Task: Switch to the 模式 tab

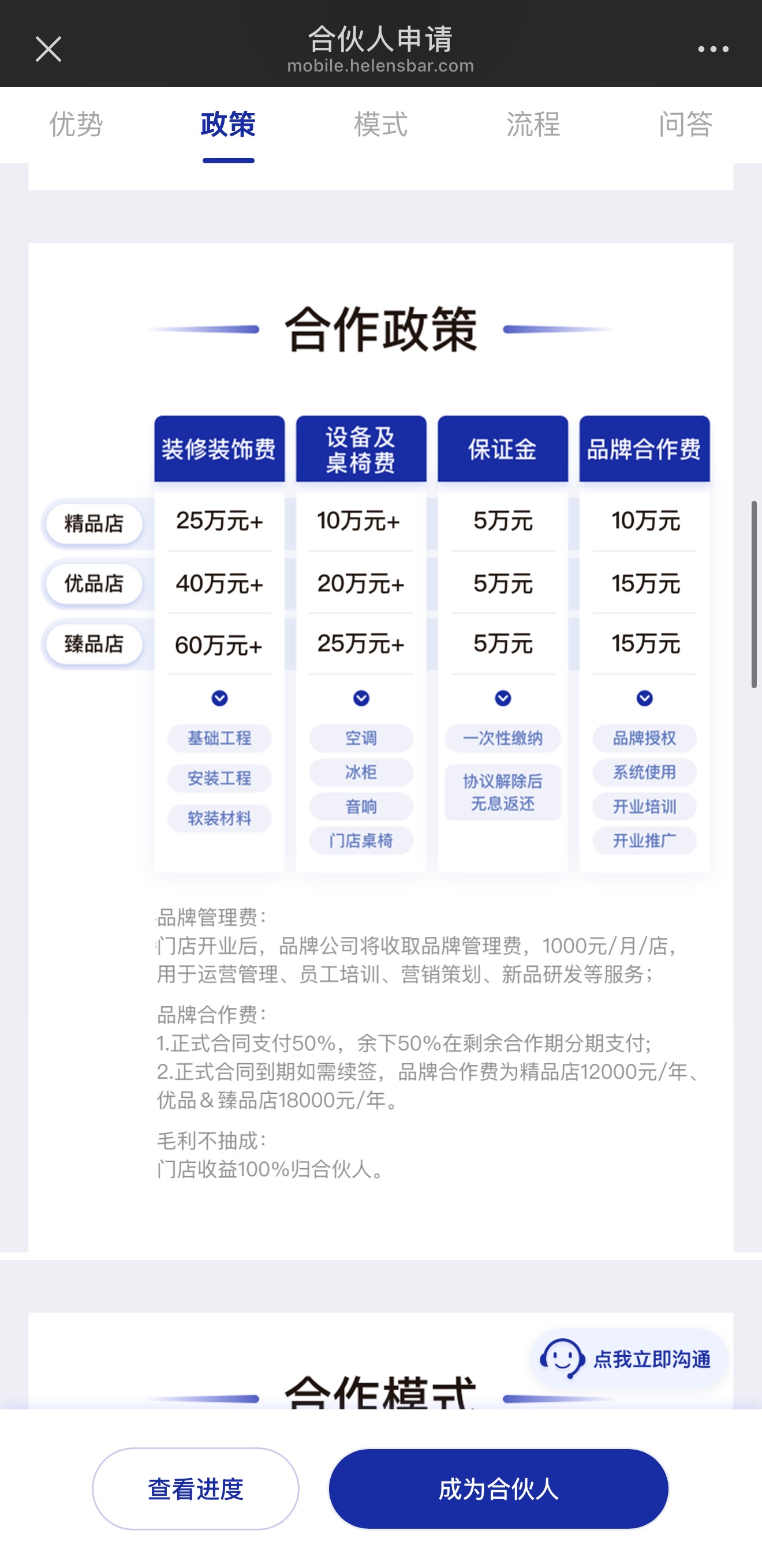Action: [380, 124]
